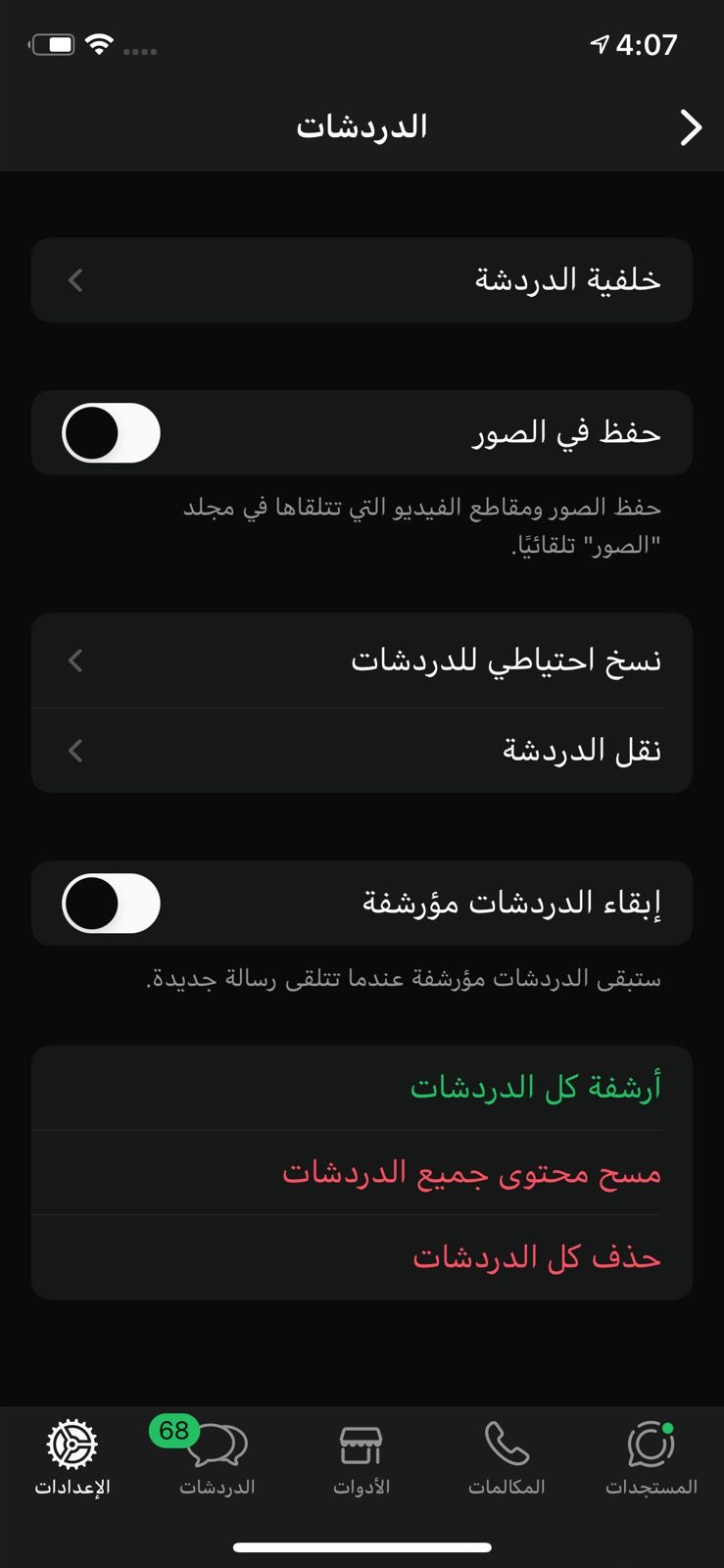Tap مسح محتوى جميع الدردشات
Viewport: 724px width, 1568px height.
(472, 1173)
